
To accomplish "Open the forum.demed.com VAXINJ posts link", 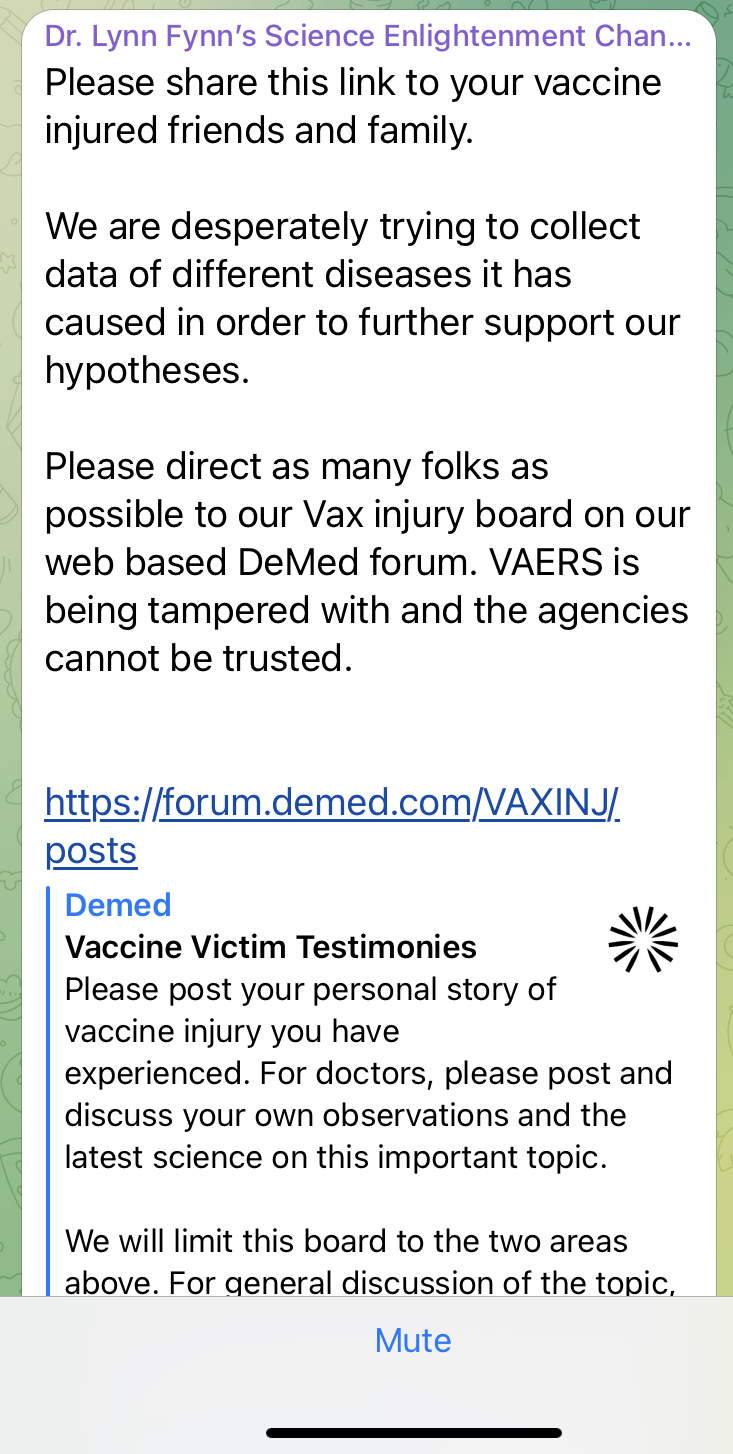I will [x=332, y=826].
